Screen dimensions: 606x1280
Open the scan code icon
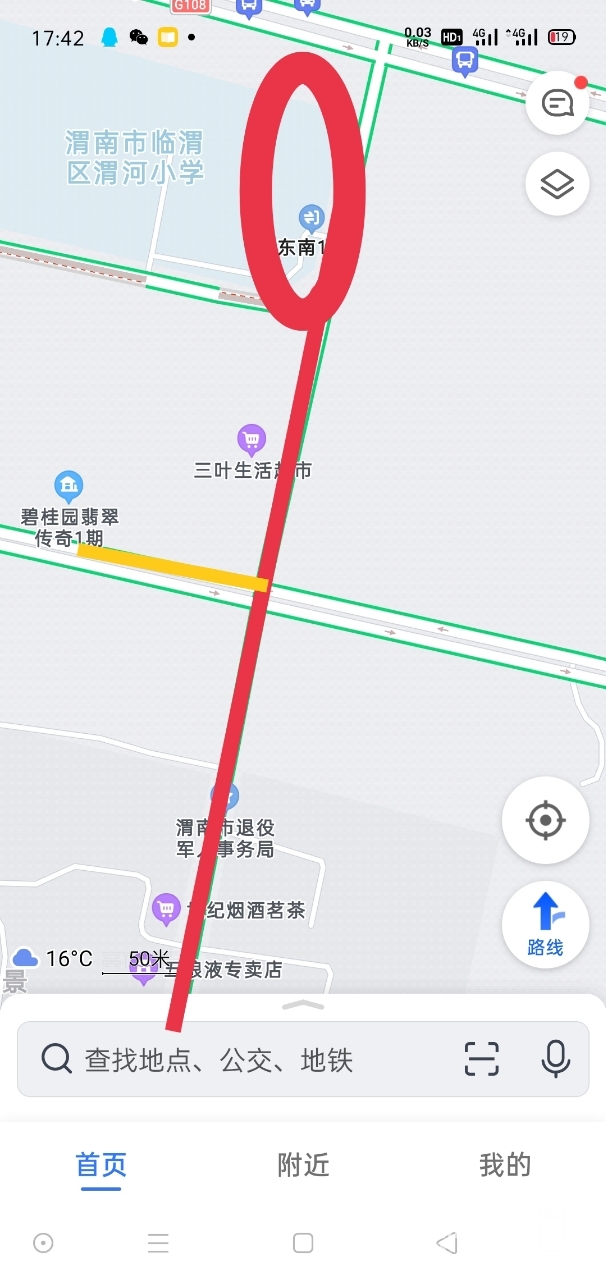pyautogui.click(x=481, y=1059)
